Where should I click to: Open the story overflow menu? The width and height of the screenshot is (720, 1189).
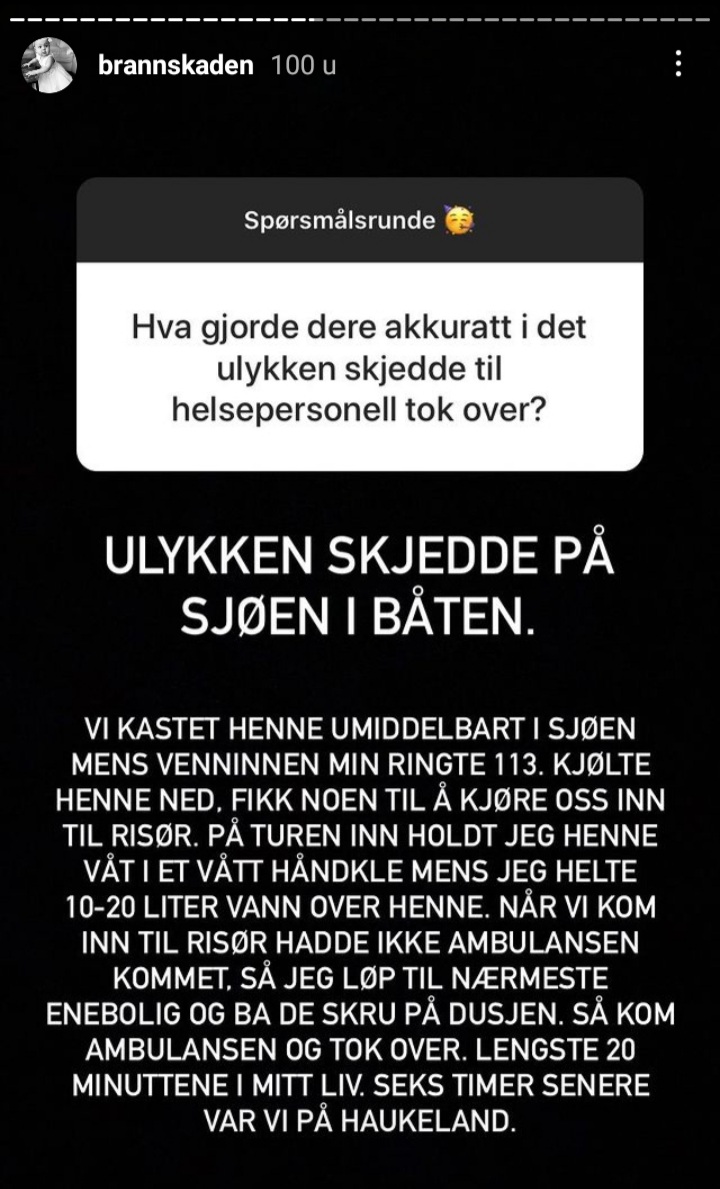[x=678, y=64]
